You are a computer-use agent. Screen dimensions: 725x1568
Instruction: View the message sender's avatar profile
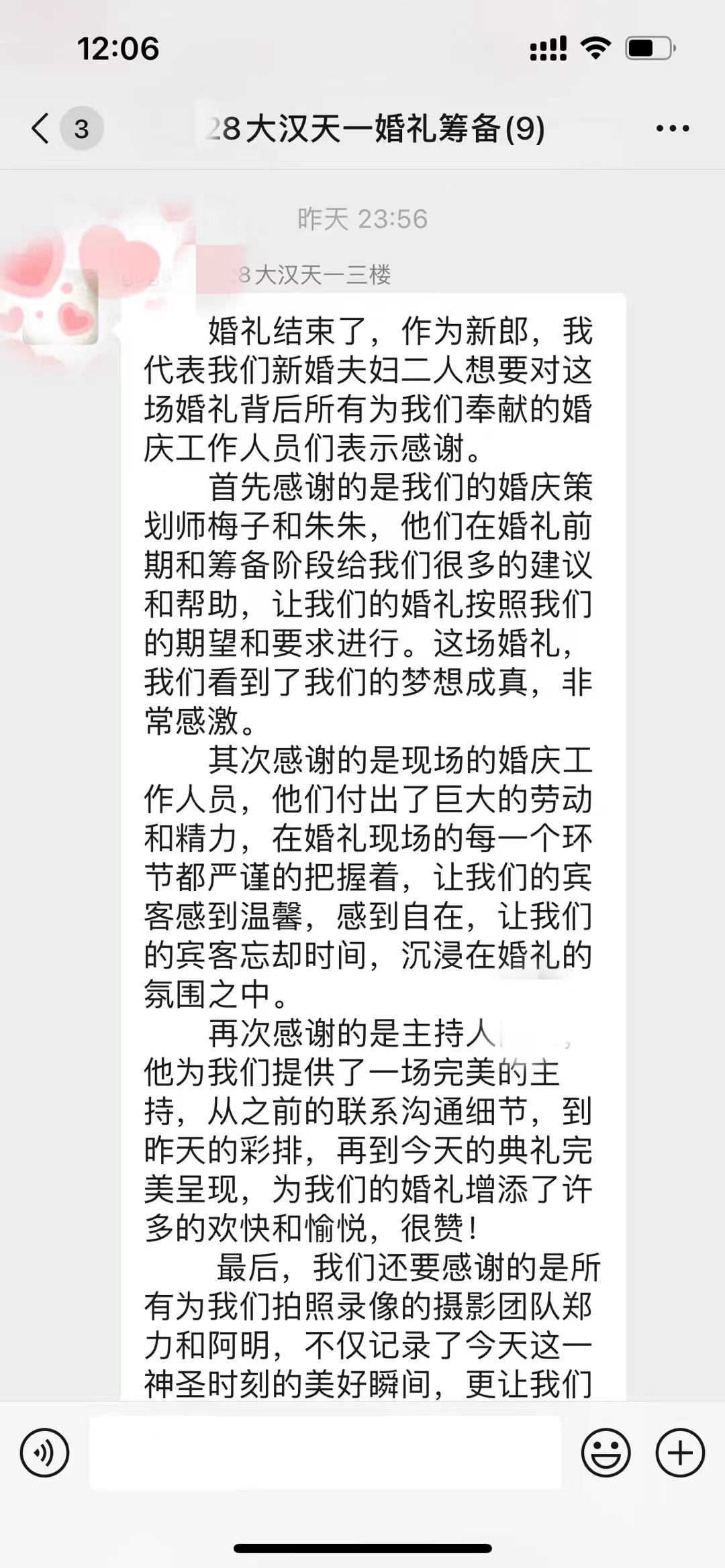pyautogui.click(x=61, y=306)
